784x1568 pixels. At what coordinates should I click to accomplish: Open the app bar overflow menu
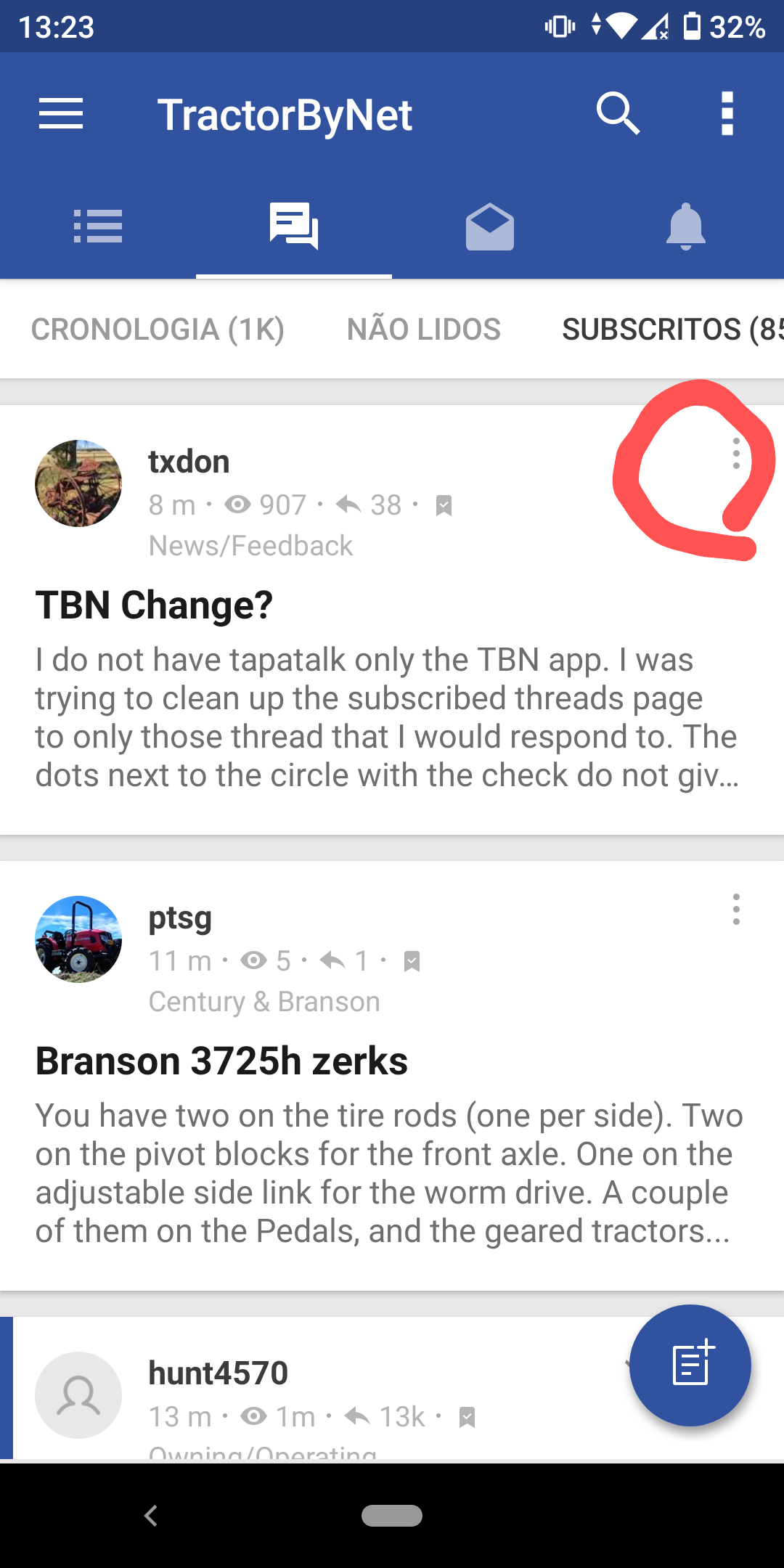727,114
